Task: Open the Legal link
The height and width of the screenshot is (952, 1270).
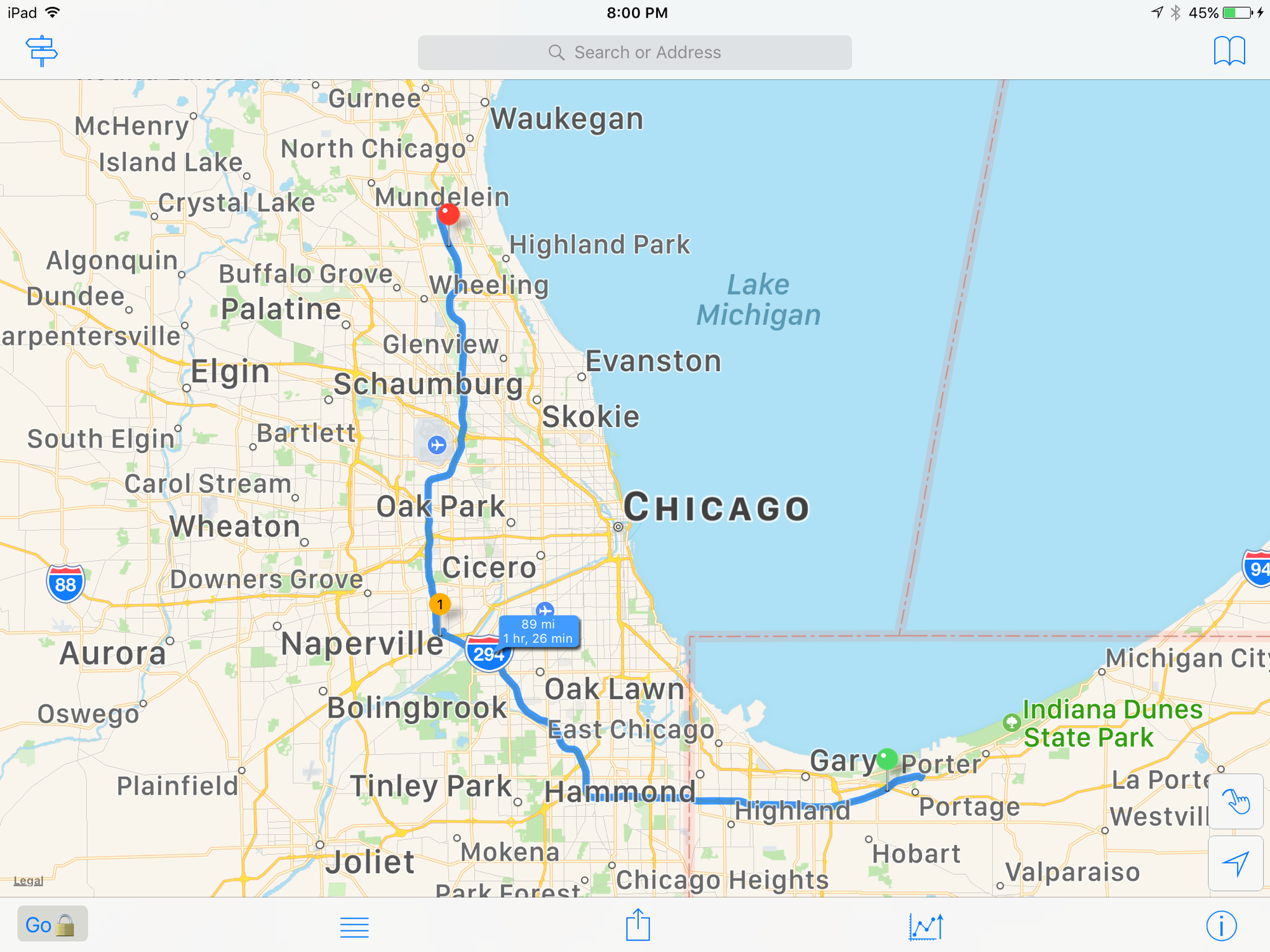Action: point(29,881)
